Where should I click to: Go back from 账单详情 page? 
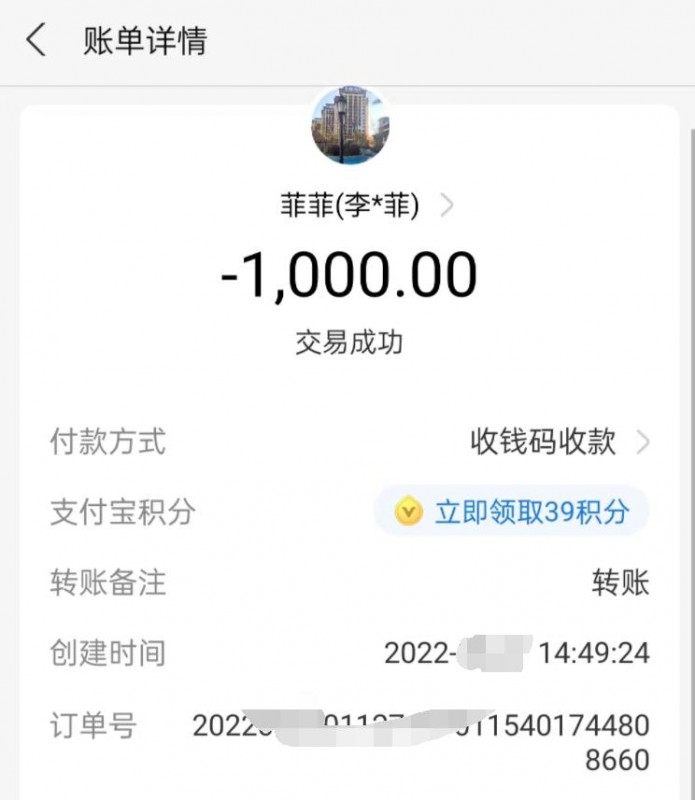pos(37,42)
